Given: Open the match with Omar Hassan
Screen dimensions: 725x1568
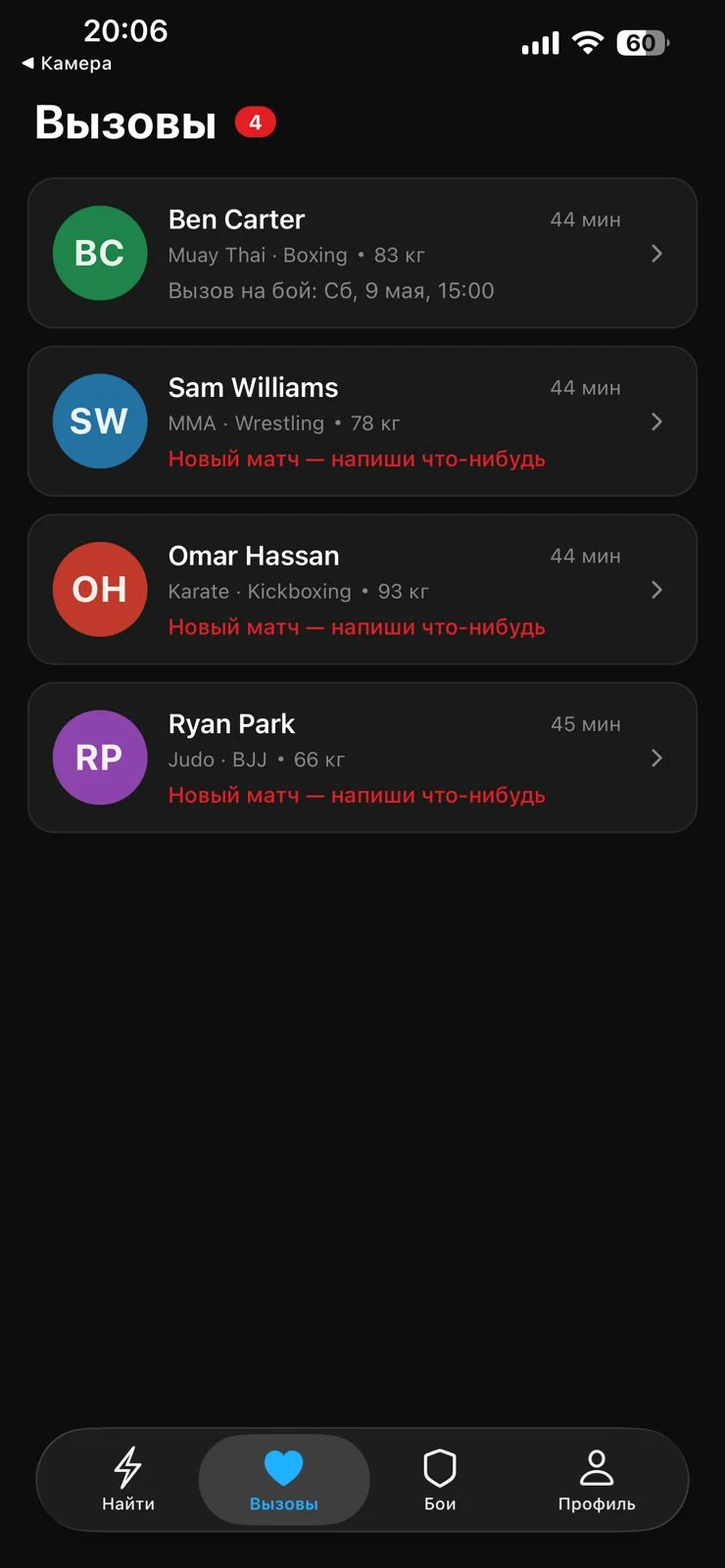Looking at the screenshot, I should pos(362,589).
